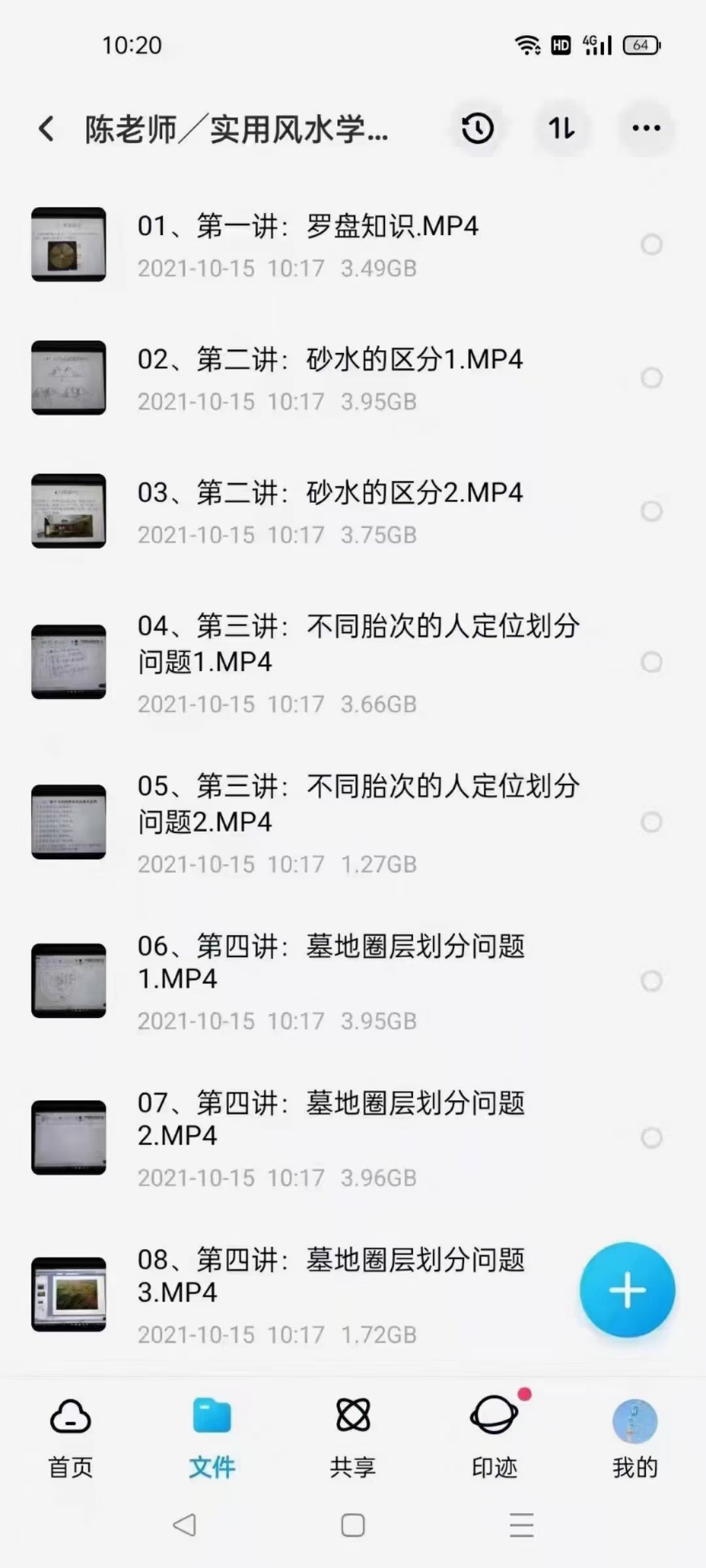Open the file history (clock) icon
706x1568 pixels.
(x=477, y=129)
